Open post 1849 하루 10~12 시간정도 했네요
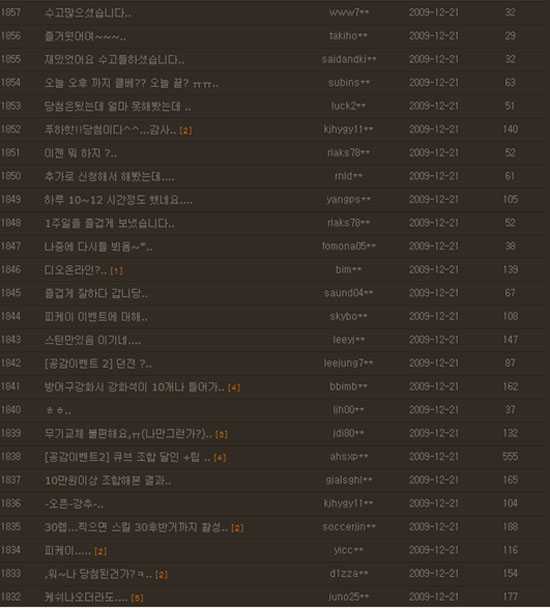 pos(118,200)
